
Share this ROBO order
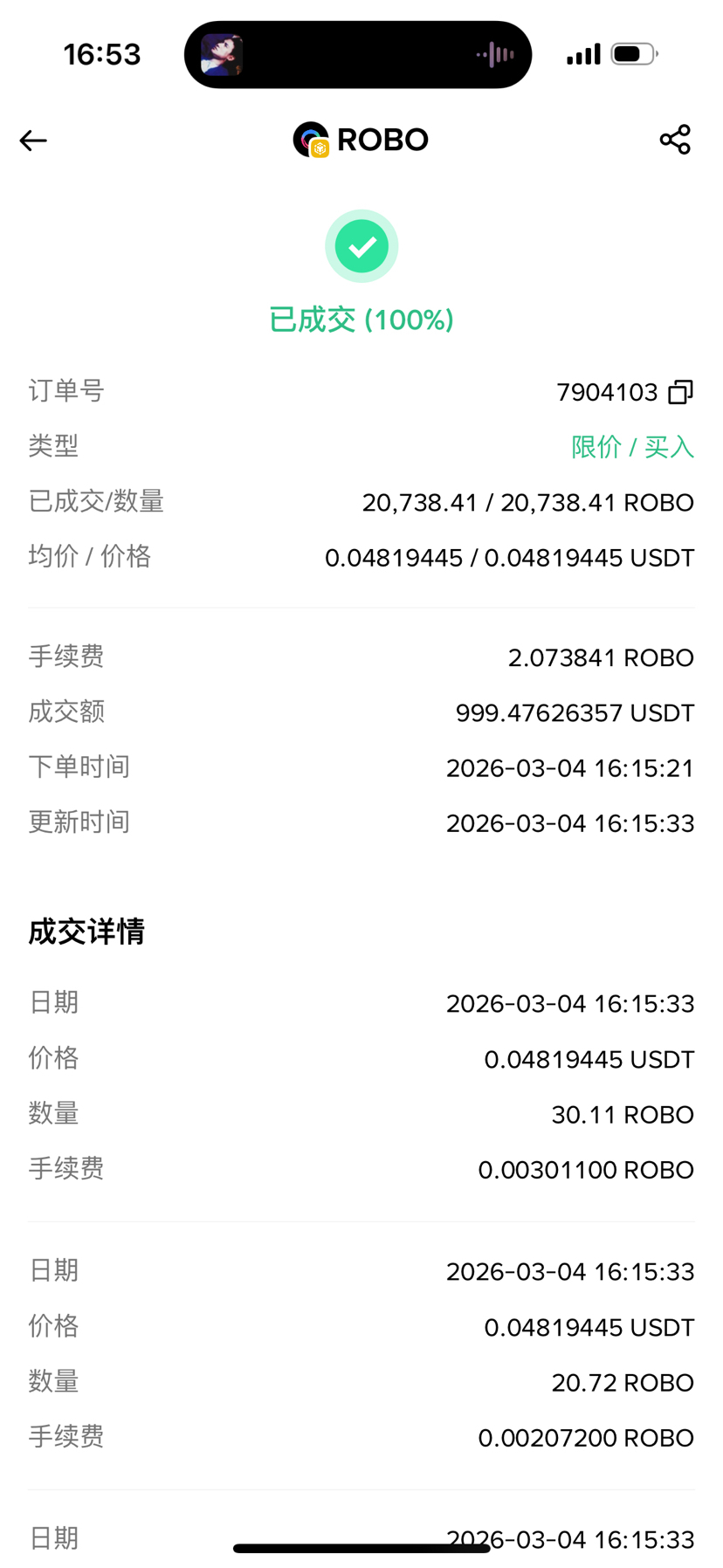pos(675,140)
